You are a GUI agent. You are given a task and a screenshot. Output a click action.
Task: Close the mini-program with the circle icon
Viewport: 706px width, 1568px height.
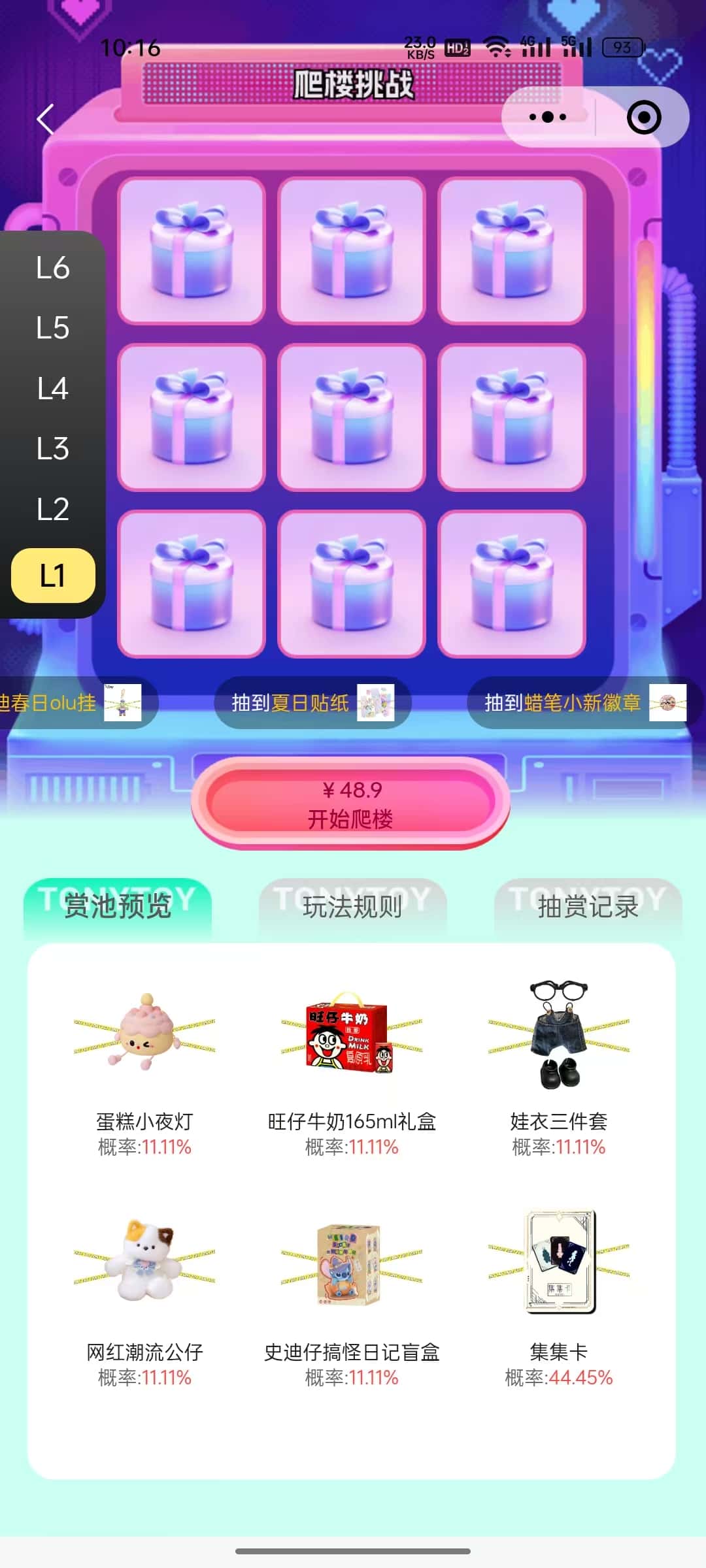coord(644,118)
